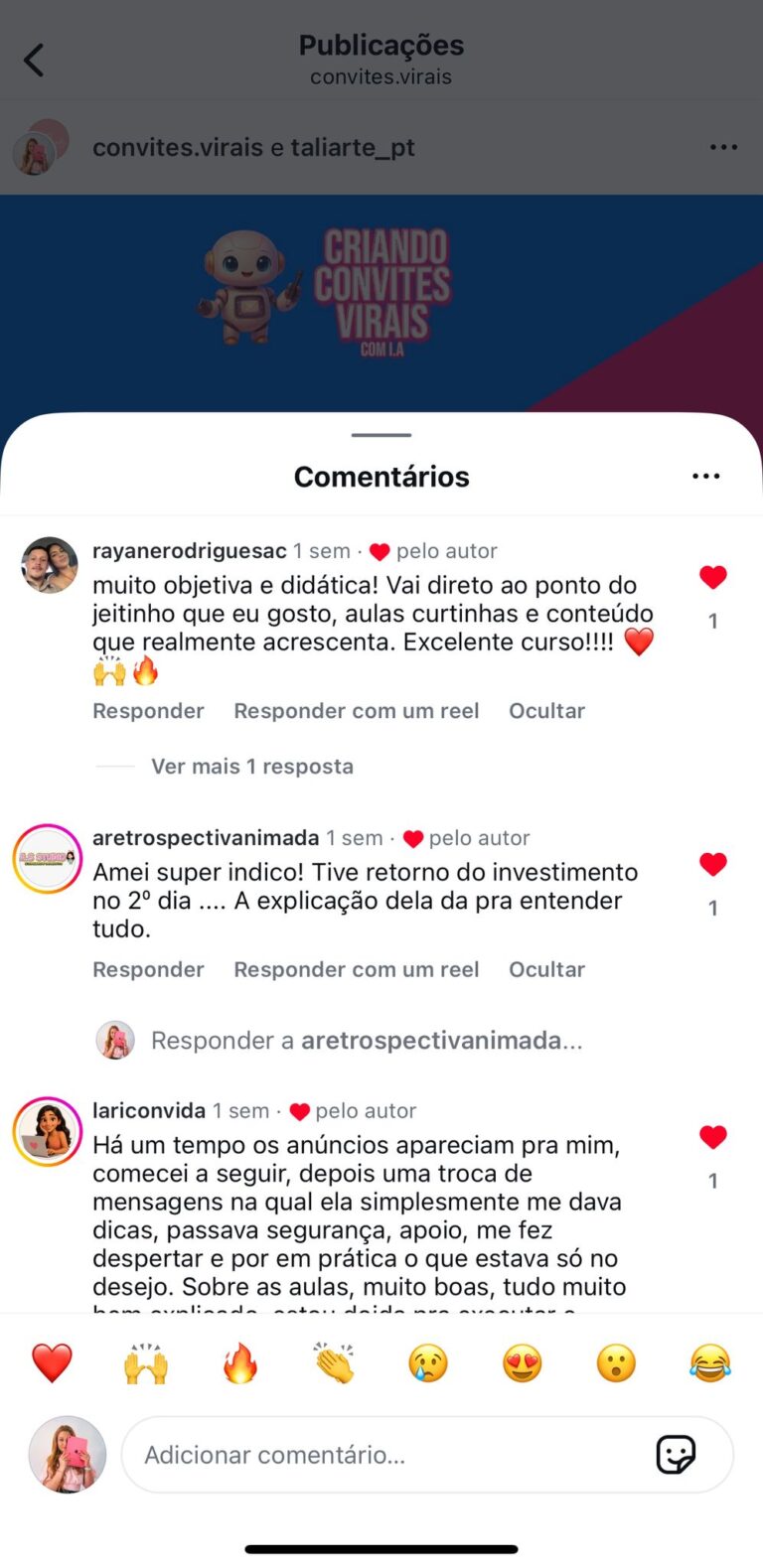Add the red heart emoji

point(52,1363)
